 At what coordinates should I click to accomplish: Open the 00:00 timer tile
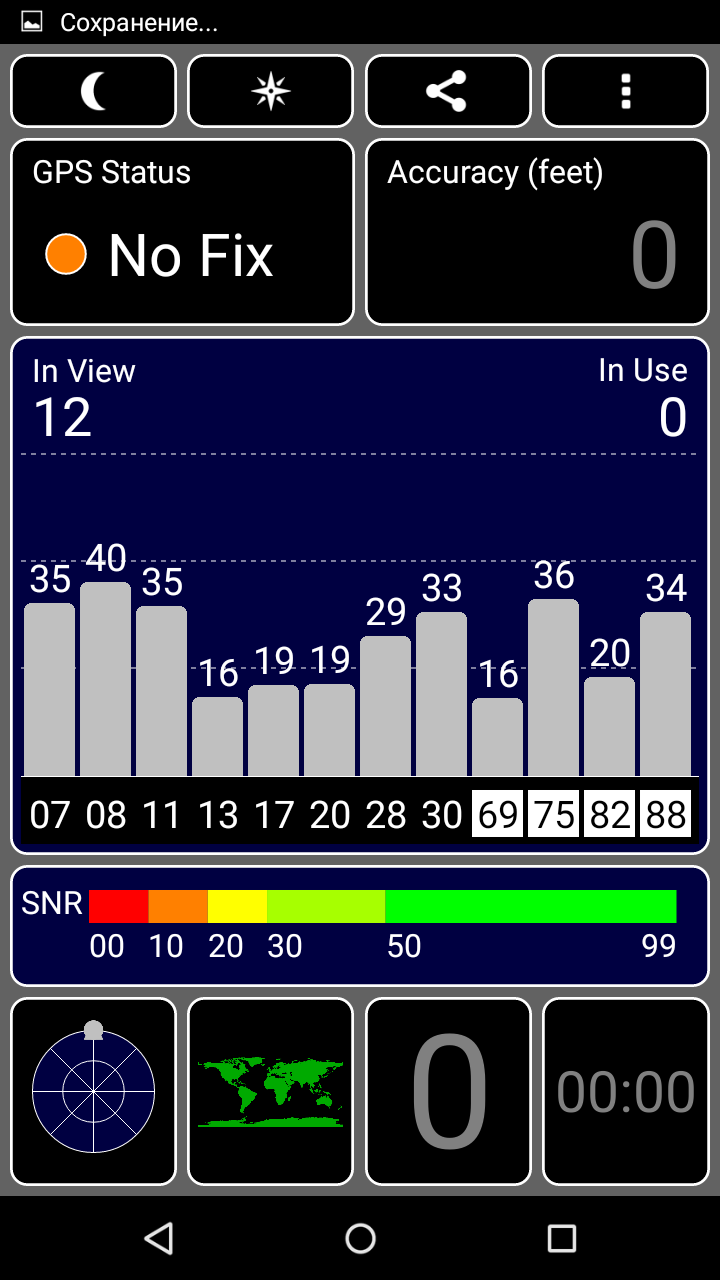625,1091
